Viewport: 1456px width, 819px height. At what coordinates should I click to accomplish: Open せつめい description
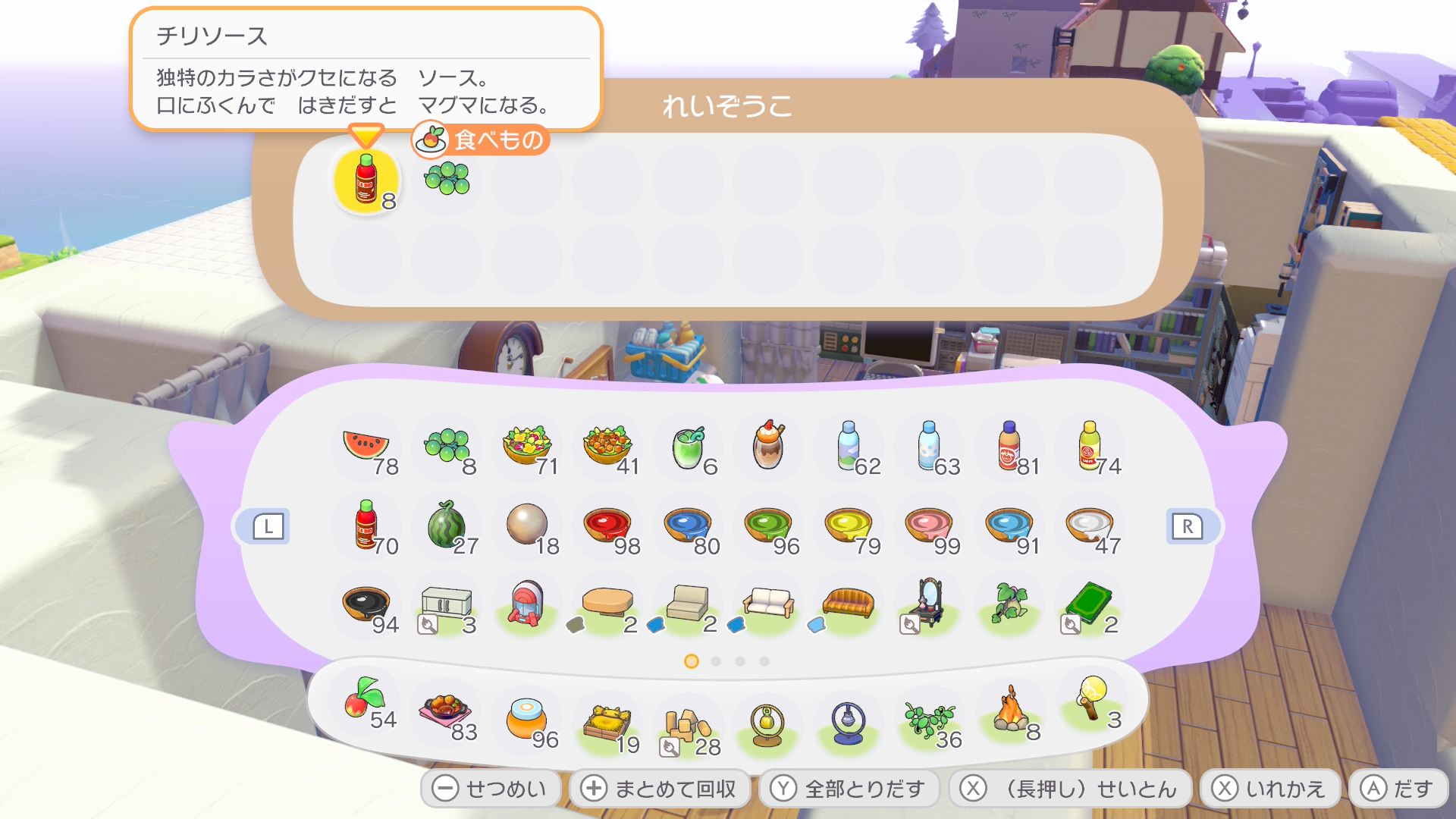click(491, 789)
